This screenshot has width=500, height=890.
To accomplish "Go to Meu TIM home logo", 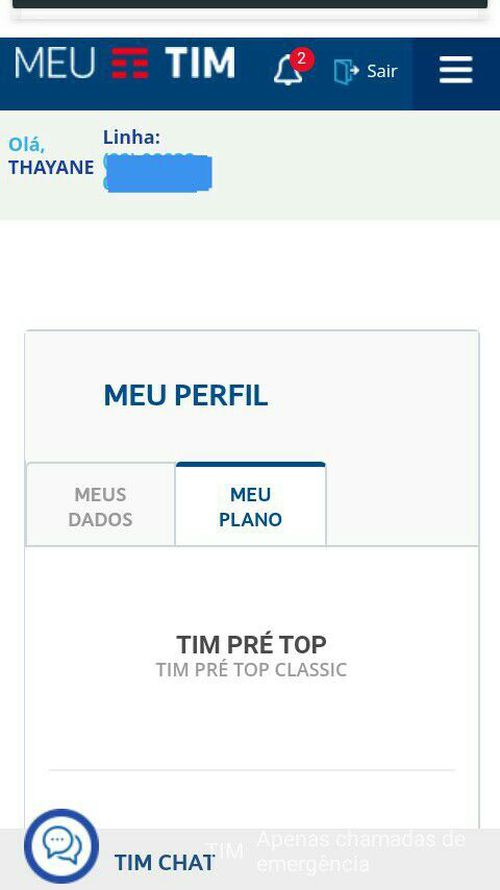I will [x=124, y=62].
